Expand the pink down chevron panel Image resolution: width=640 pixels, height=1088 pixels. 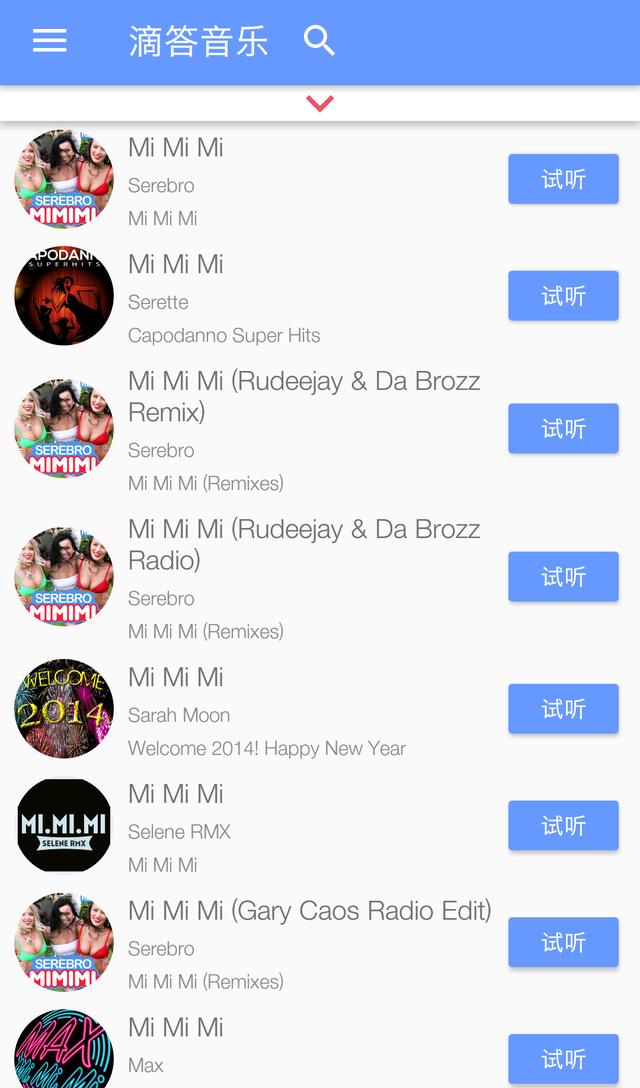point(320,103)
